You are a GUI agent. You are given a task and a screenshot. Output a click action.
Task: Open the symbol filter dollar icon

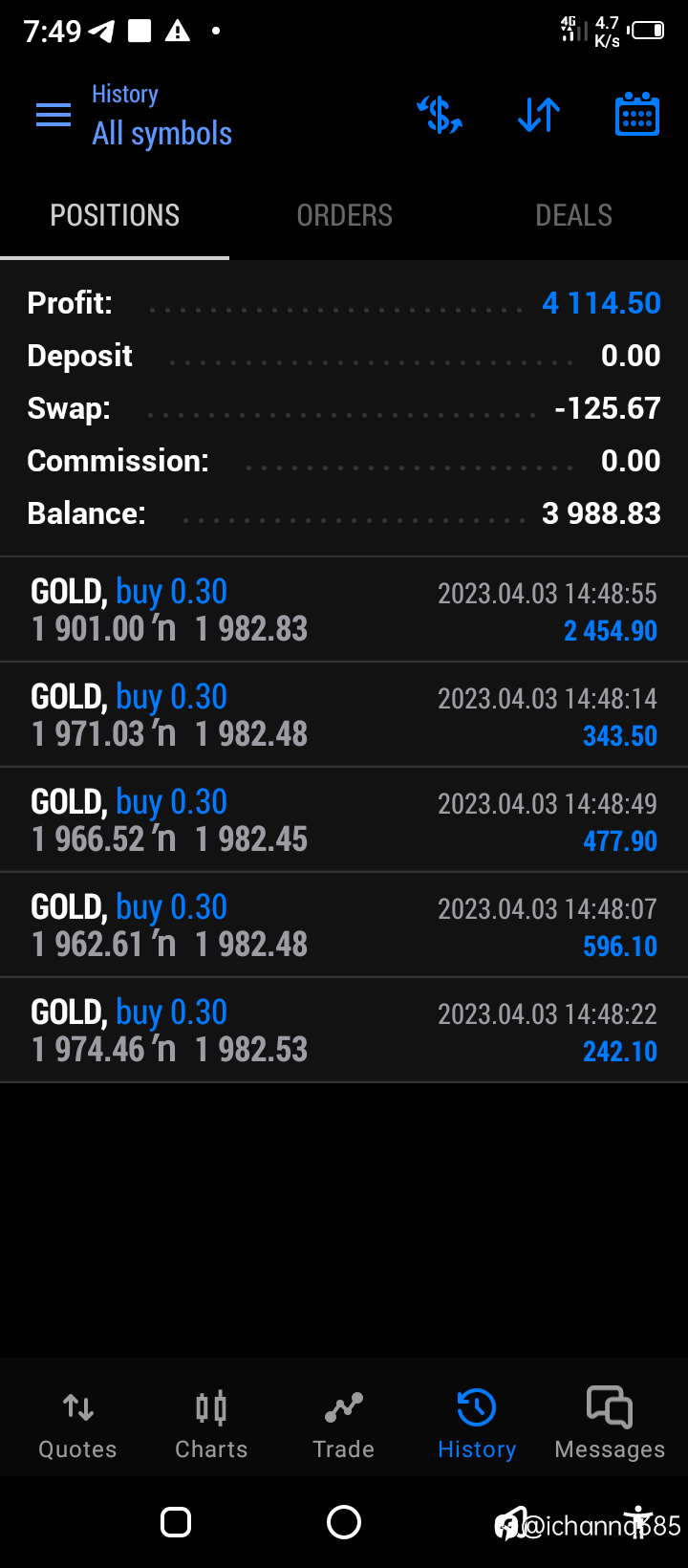(440, 116)
